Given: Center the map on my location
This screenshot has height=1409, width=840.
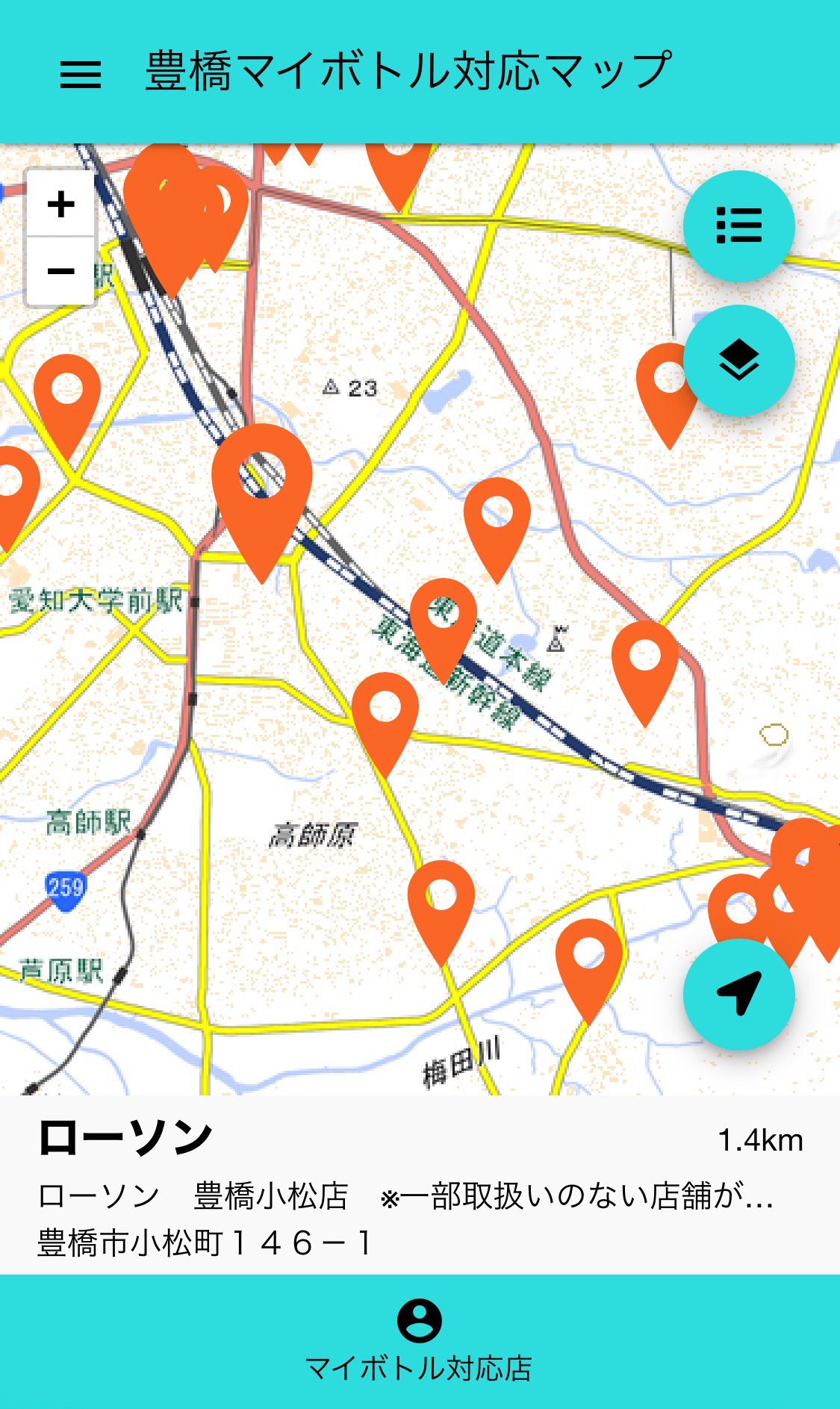Looking at the screenshot, I should [738, 994].
